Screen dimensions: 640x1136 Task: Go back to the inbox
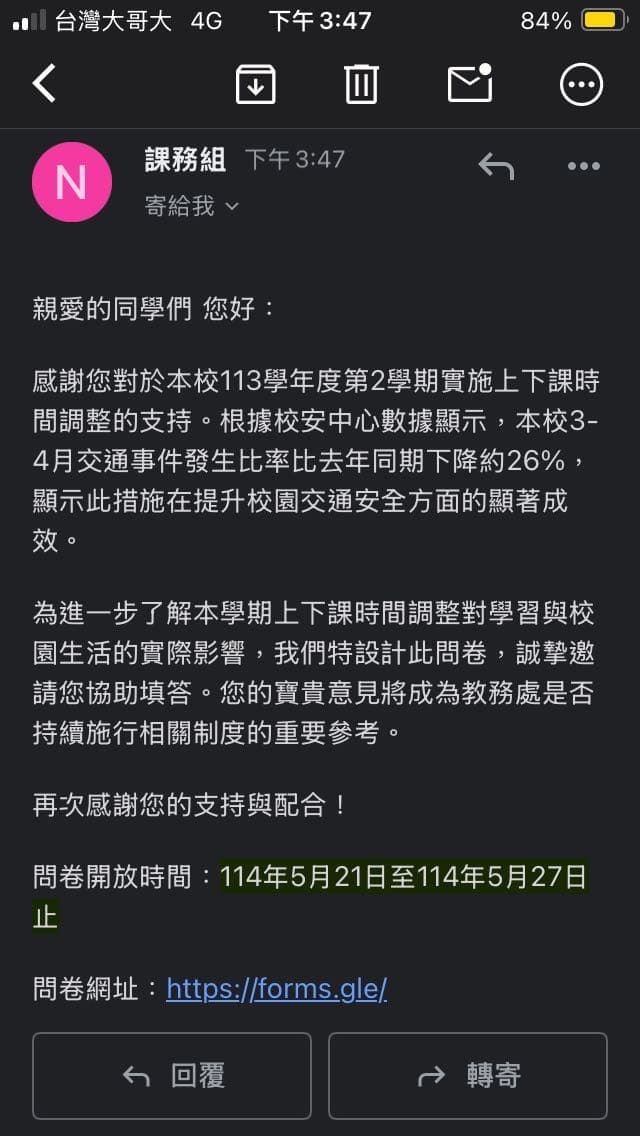44,84
